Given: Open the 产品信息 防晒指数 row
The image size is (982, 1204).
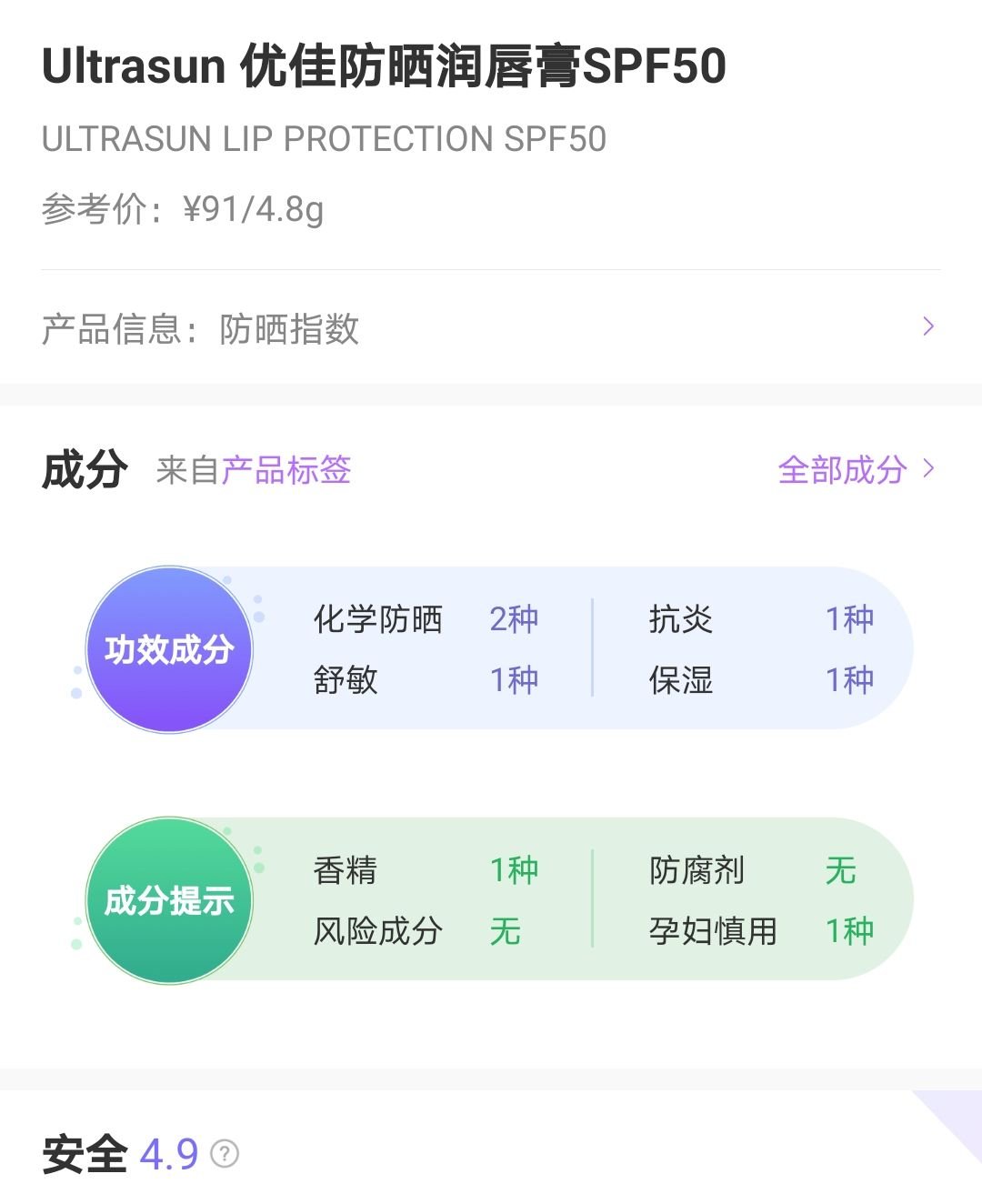Looking at the screenshot, I should coord(489,328).
